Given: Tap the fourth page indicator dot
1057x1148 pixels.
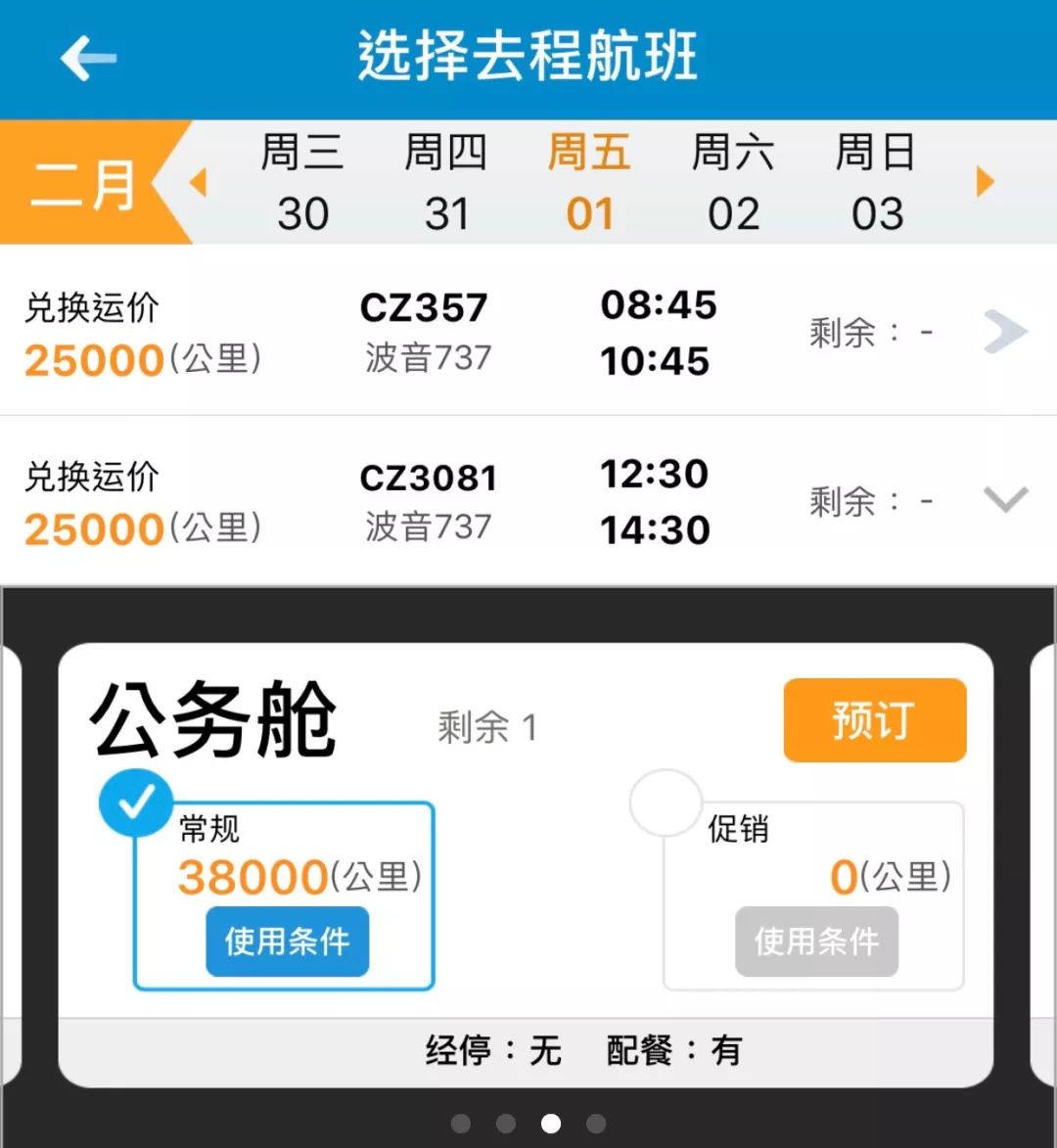Looking at the screenshot, I should (596, 1123).
